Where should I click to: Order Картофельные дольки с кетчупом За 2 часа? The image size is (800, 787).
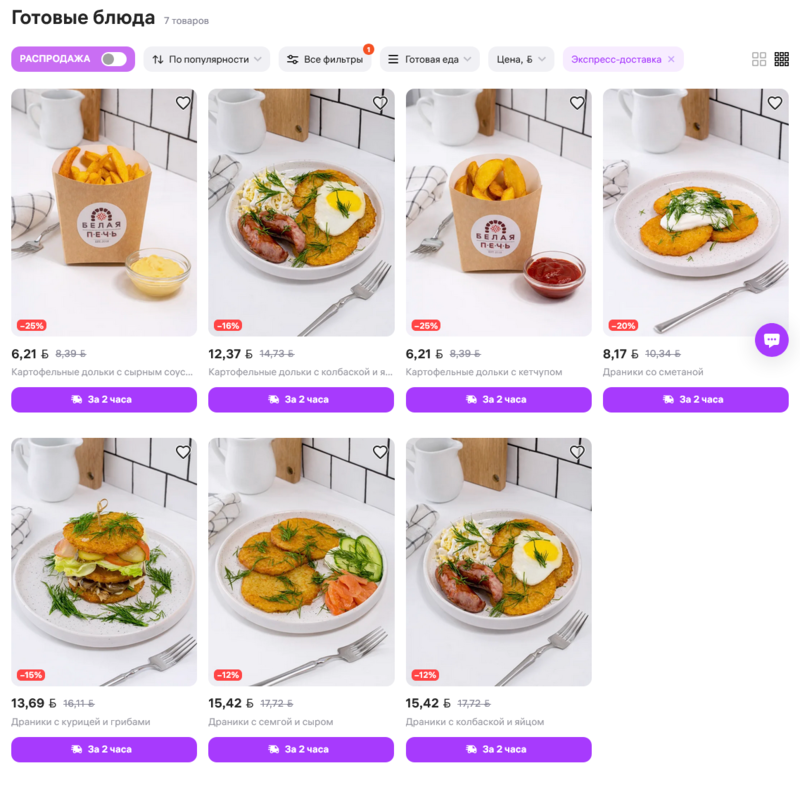tap(498, 399)
